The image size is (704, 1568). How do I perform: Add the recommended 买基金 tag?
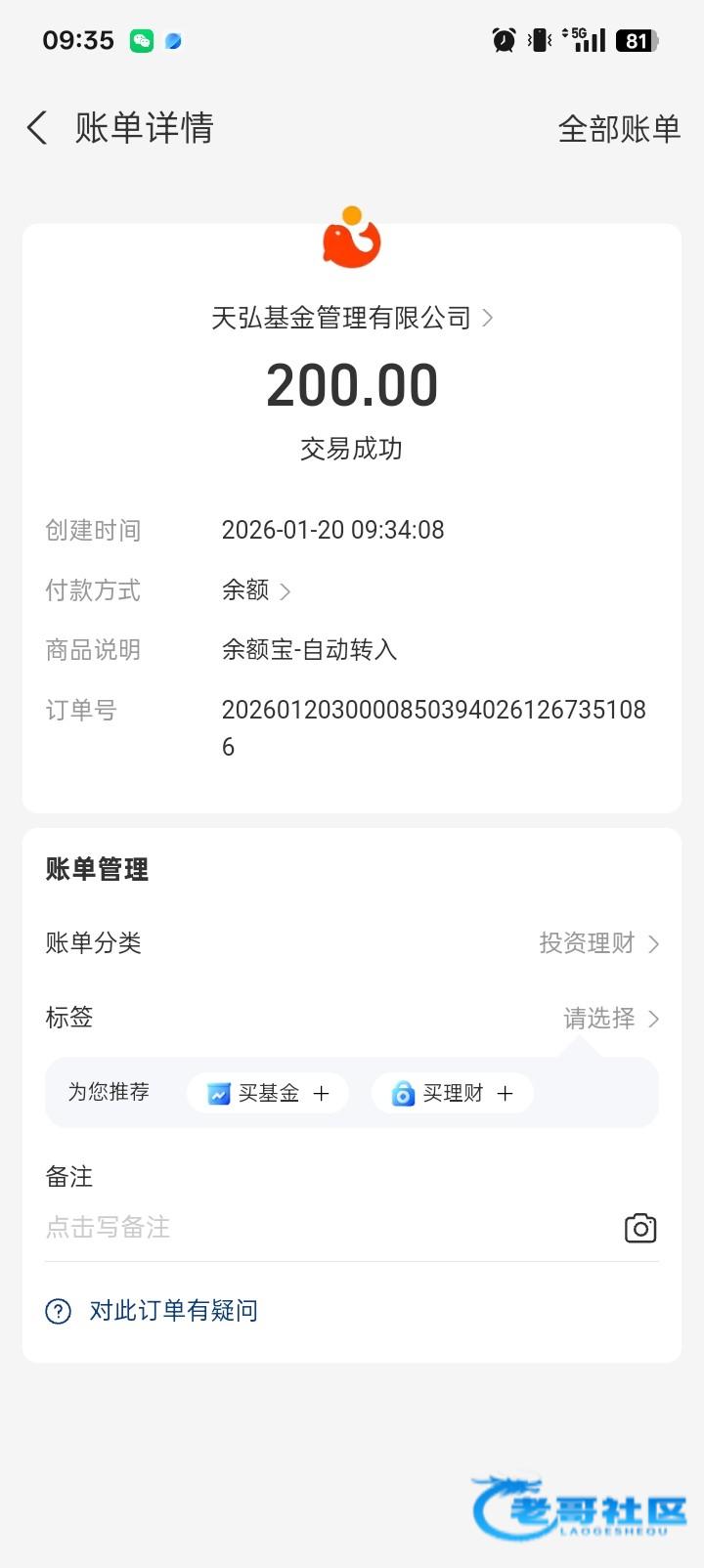[x=268, y=1093]
